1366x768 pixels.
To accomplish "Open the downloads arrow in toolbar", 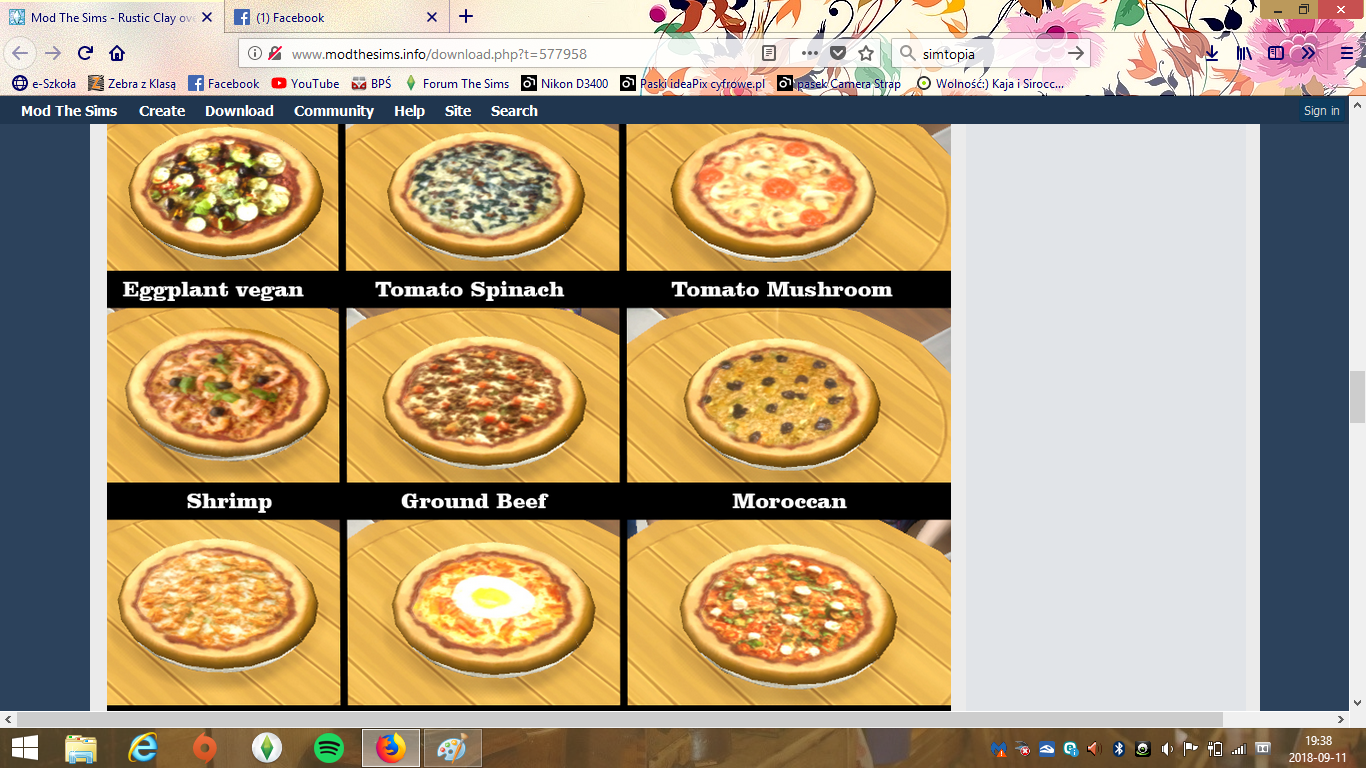I will coord(1211,53).
